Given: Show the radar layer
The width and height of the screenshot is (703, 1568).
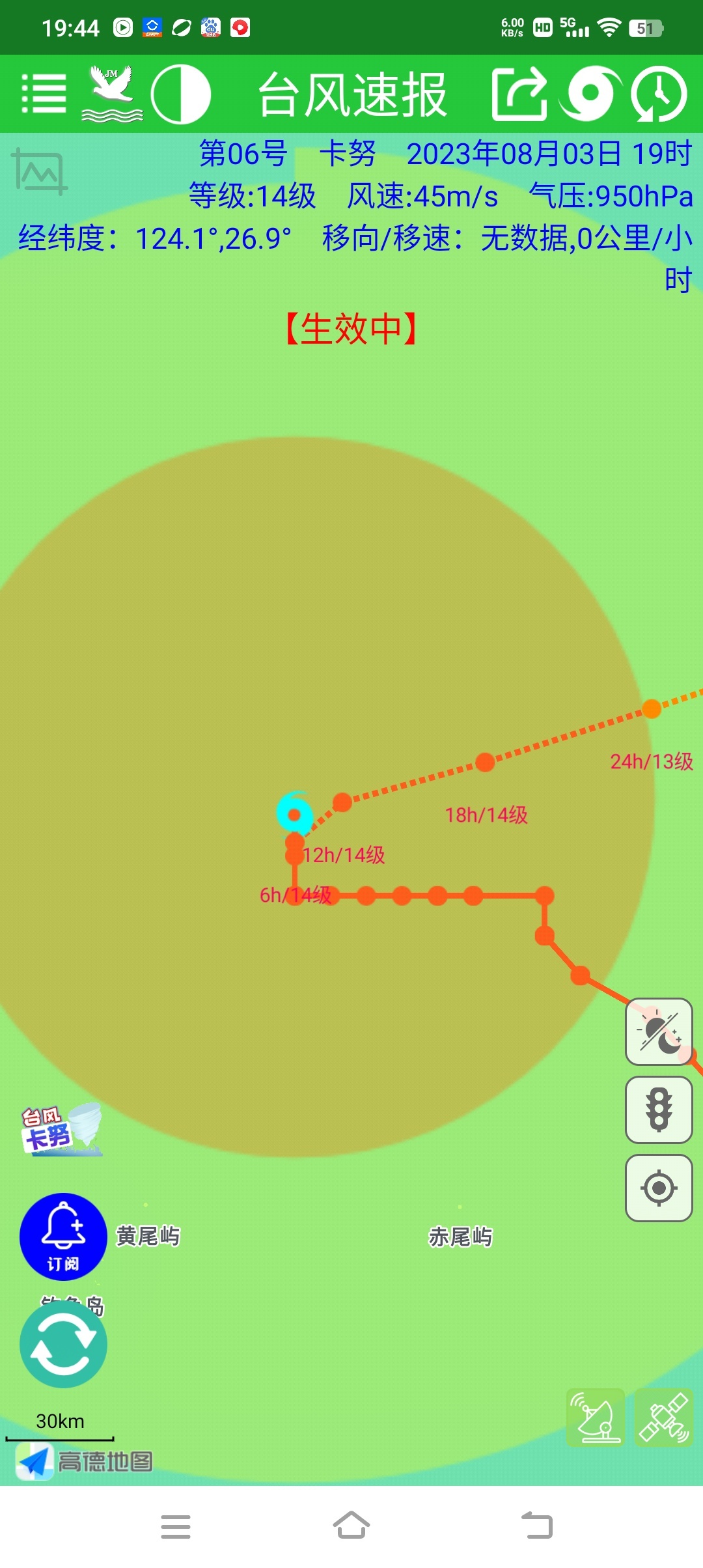Looking at the screenshot, I should point(596,1418).
